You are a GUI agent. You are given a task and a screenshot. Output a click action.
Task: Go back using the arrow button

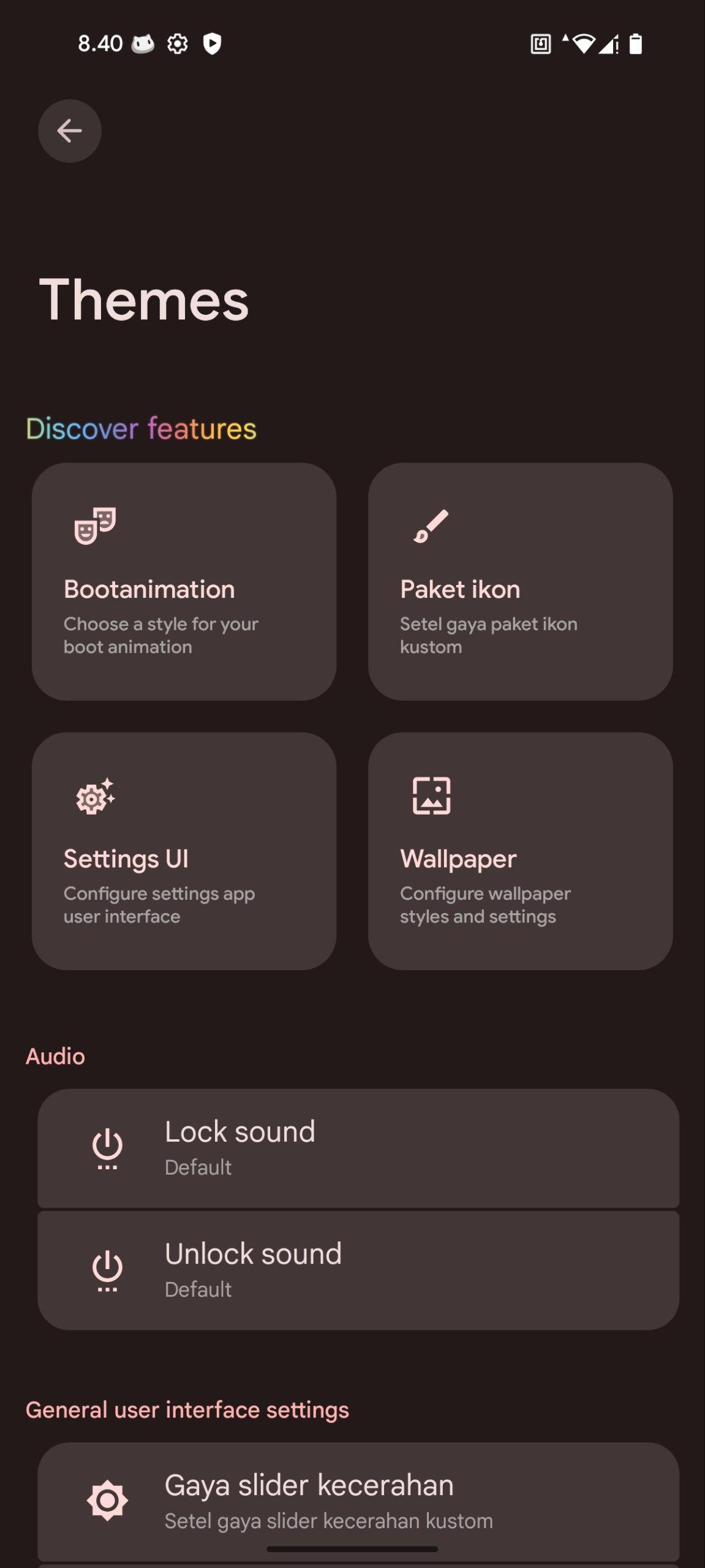(70, 131)
